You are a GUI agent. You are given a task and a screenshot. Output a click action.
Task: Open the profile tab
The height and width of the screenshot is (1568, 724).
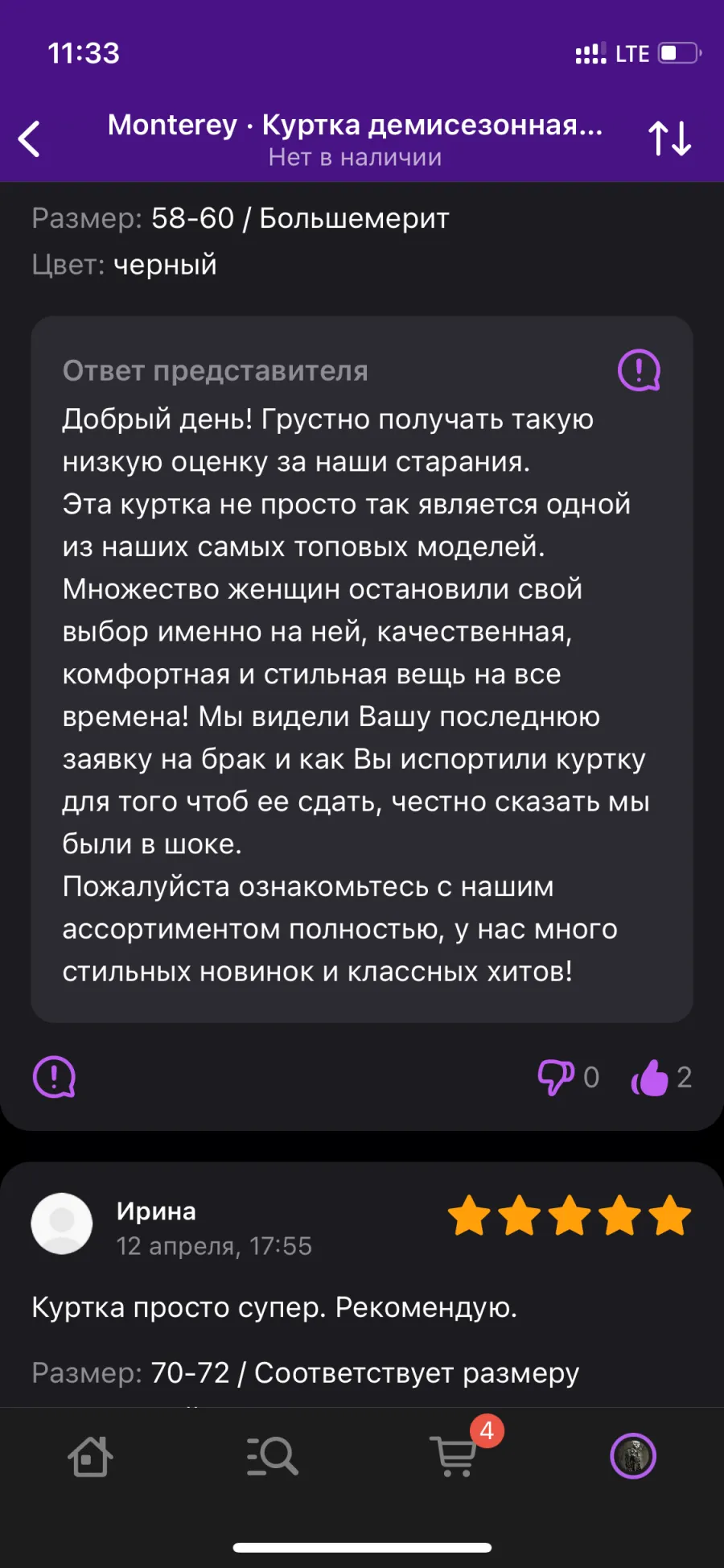633,1456
